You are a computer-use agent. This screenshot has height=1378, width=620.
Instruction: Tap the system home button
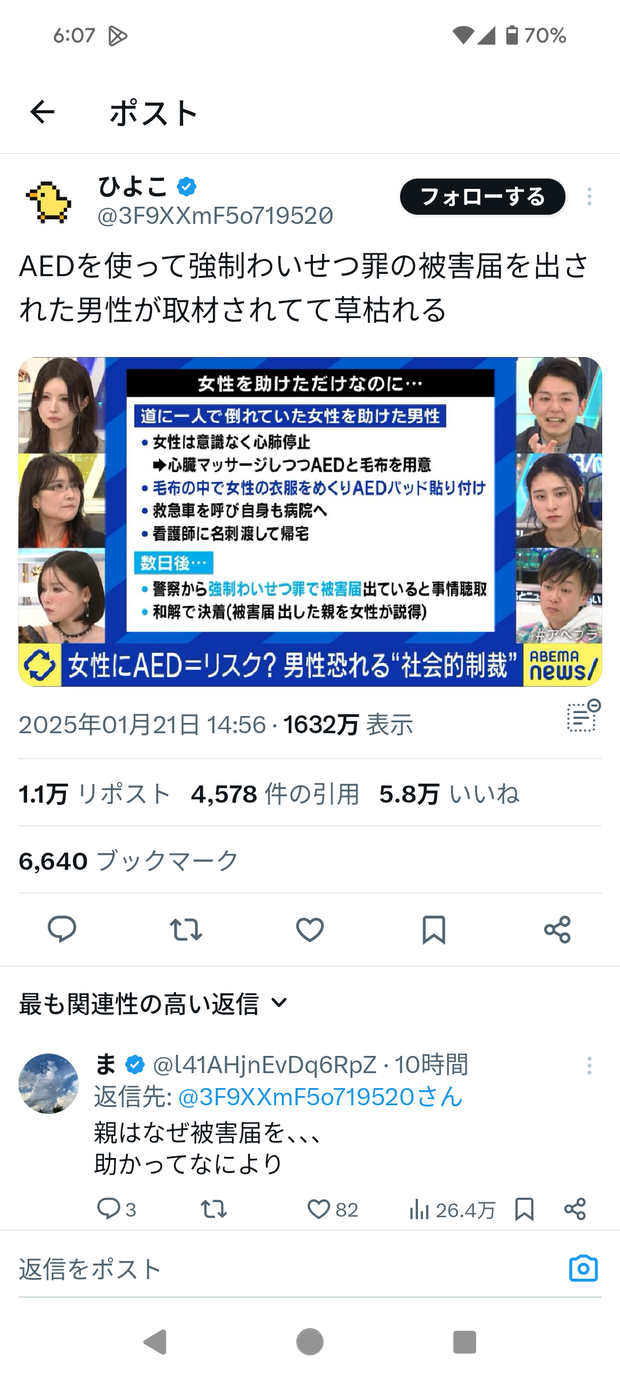pyautogui.click(x=310, y=1342)
